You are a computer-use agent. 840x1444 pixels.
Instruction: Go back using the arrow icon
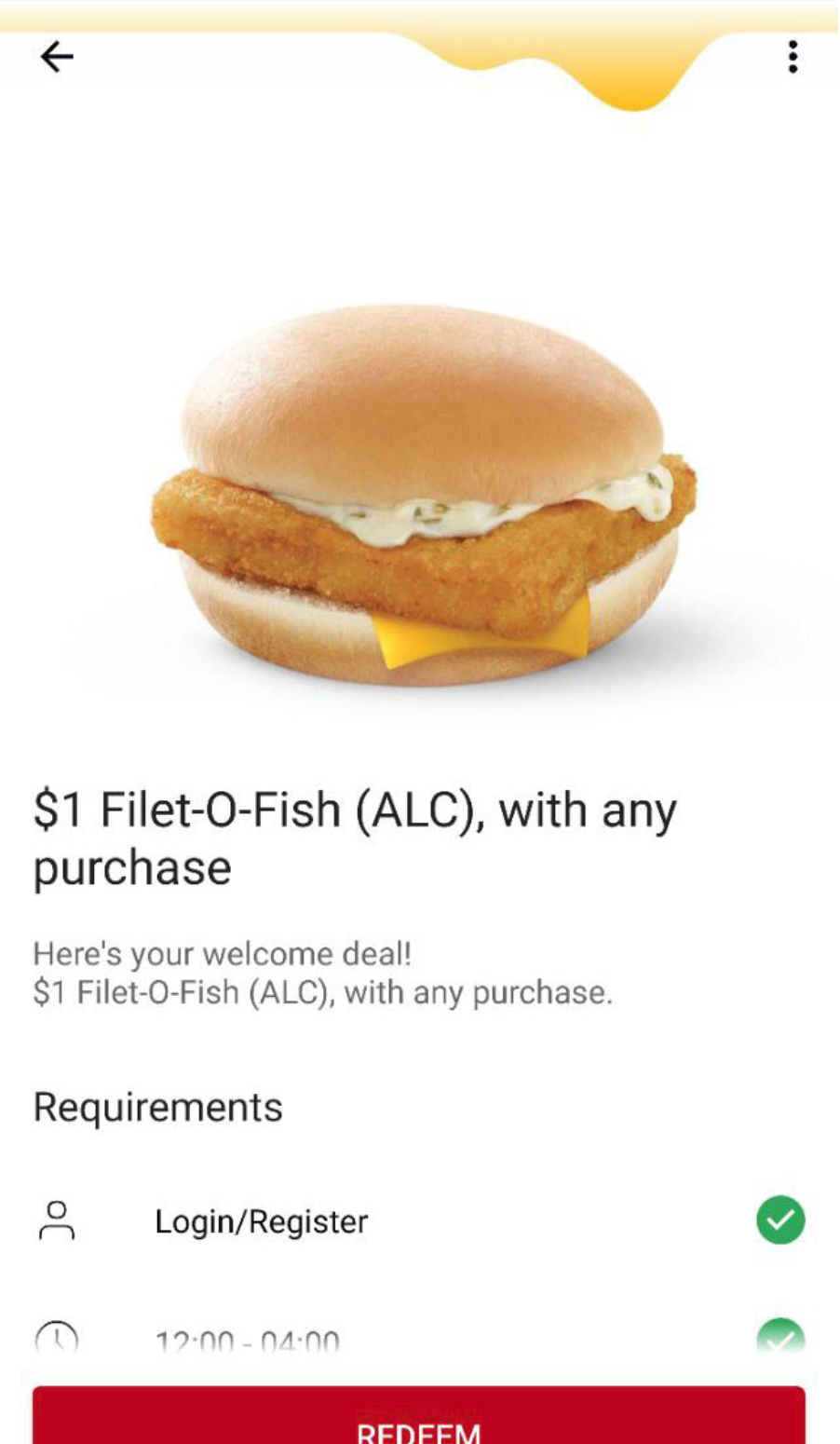point(56,58)
